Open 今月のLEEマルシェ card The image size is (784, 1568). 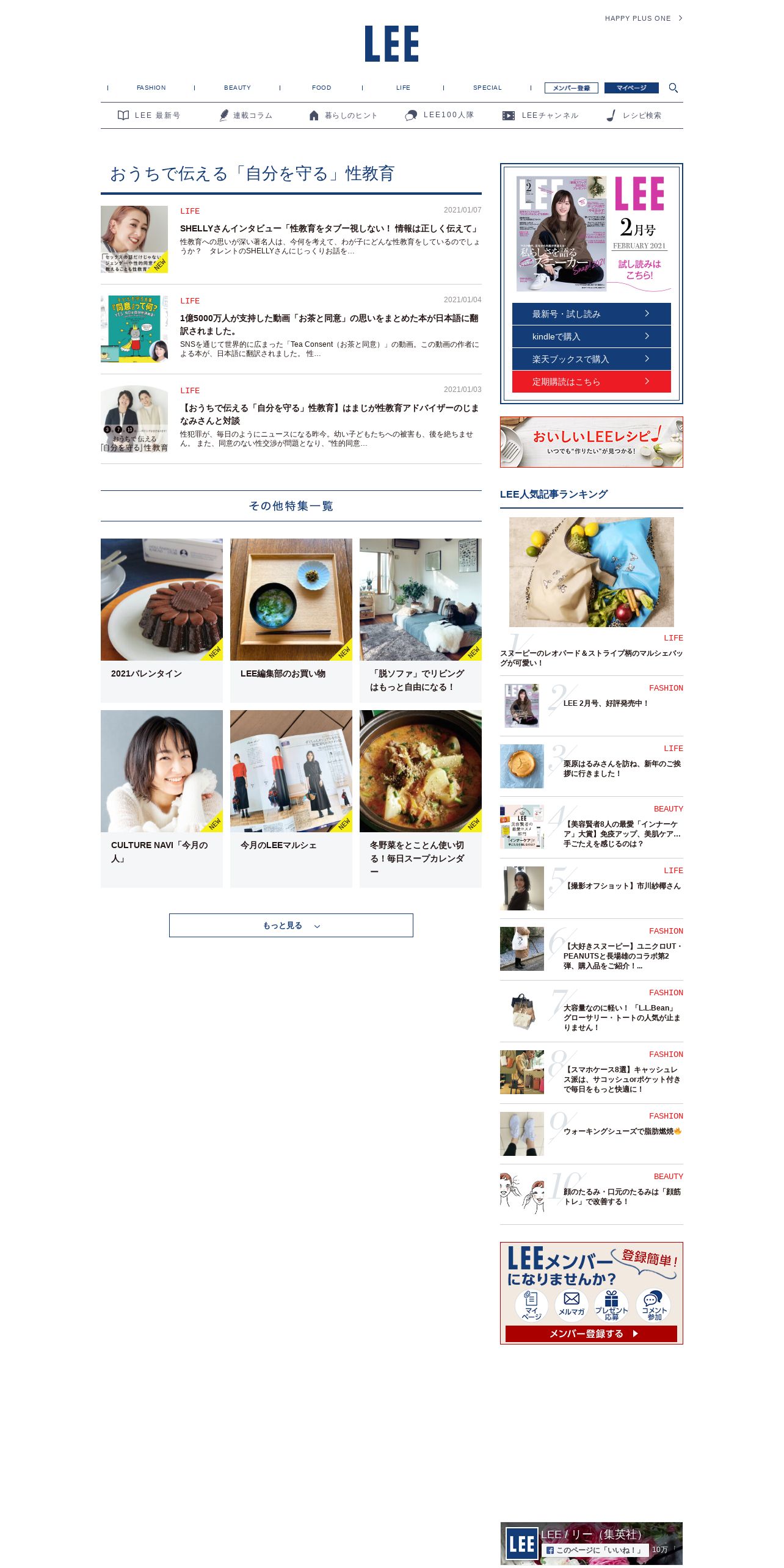click(x=291, y=799)
